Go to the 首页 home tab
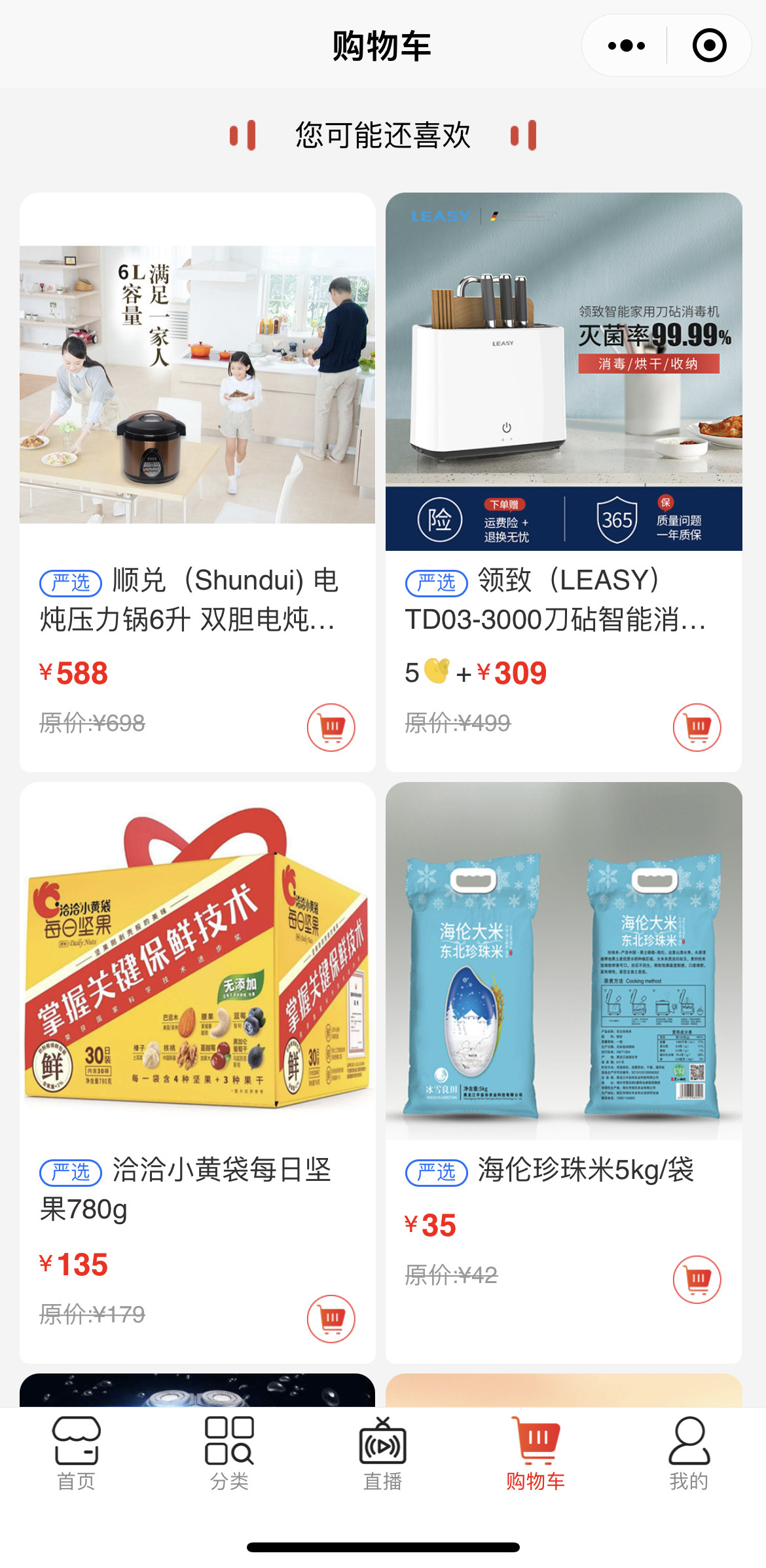This screenshot has width=766, height=1568. click(x=77, y=1453)
